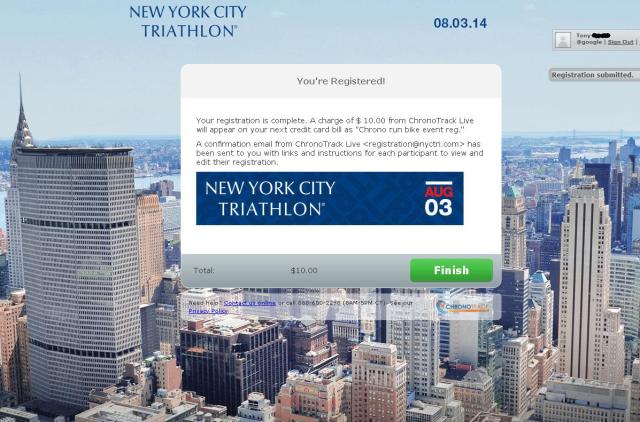Sign out of the account
The image size is (640, 422).
coord(621,42)
